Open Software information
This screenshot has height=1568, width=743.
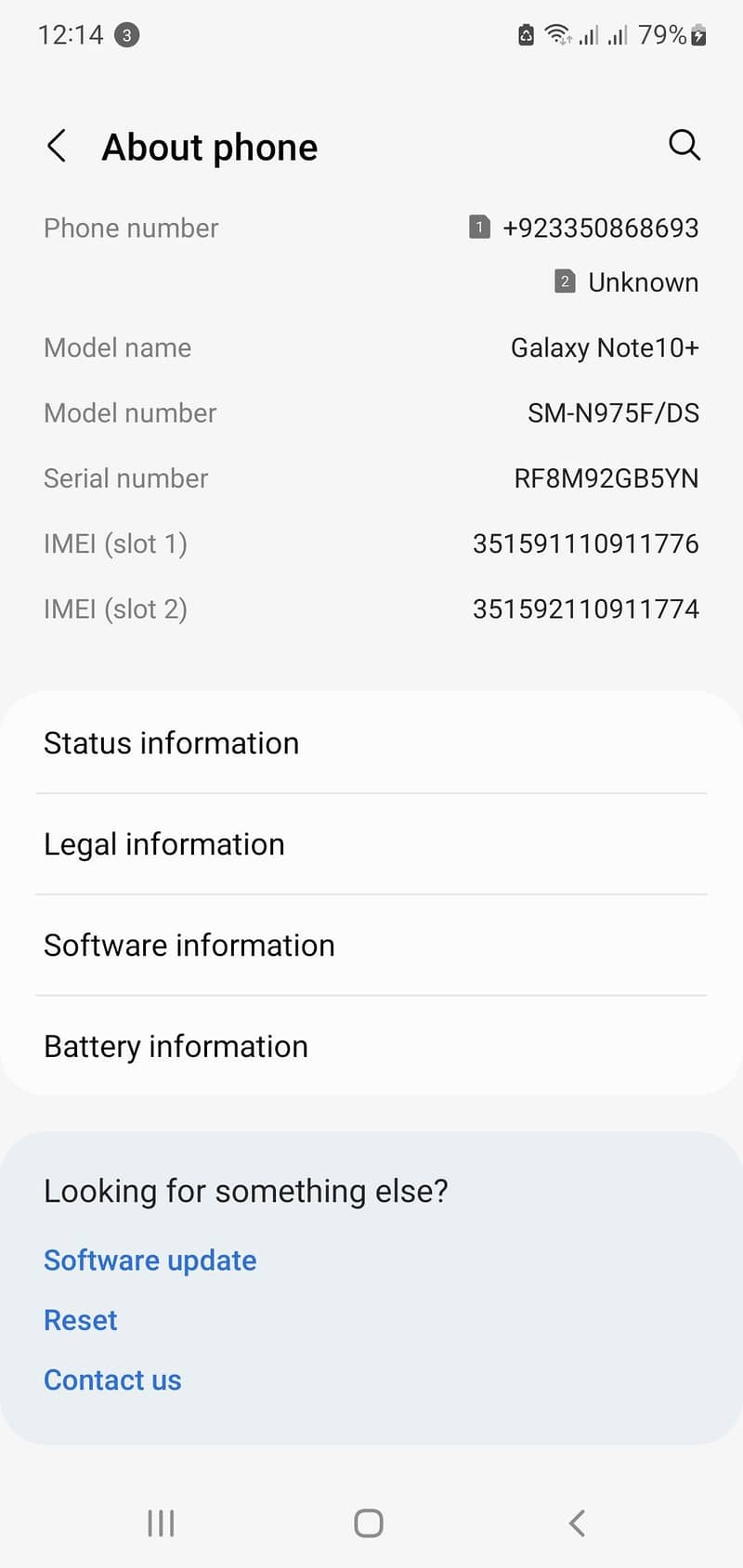pyautogui.click(x=189, y=945)
